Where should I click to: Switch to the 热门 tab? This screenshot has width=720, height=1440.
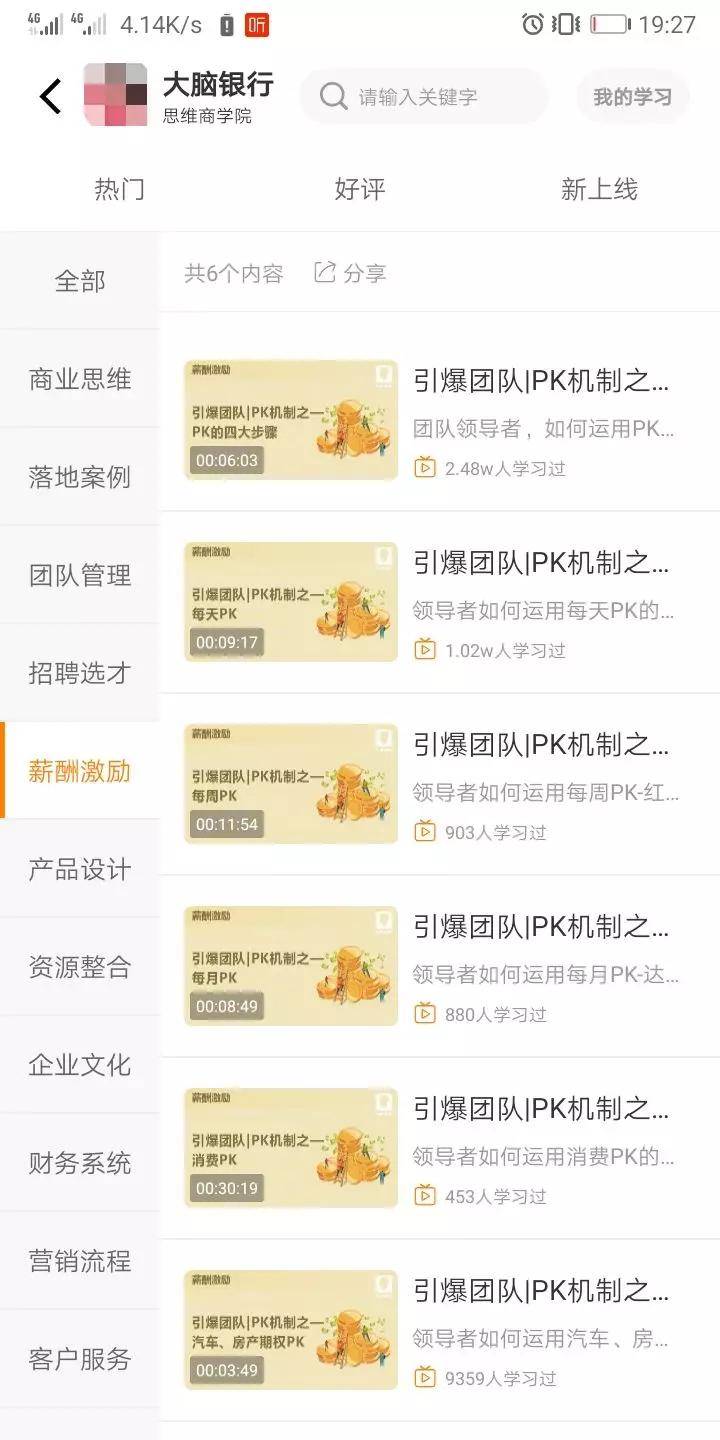point(120,189)
